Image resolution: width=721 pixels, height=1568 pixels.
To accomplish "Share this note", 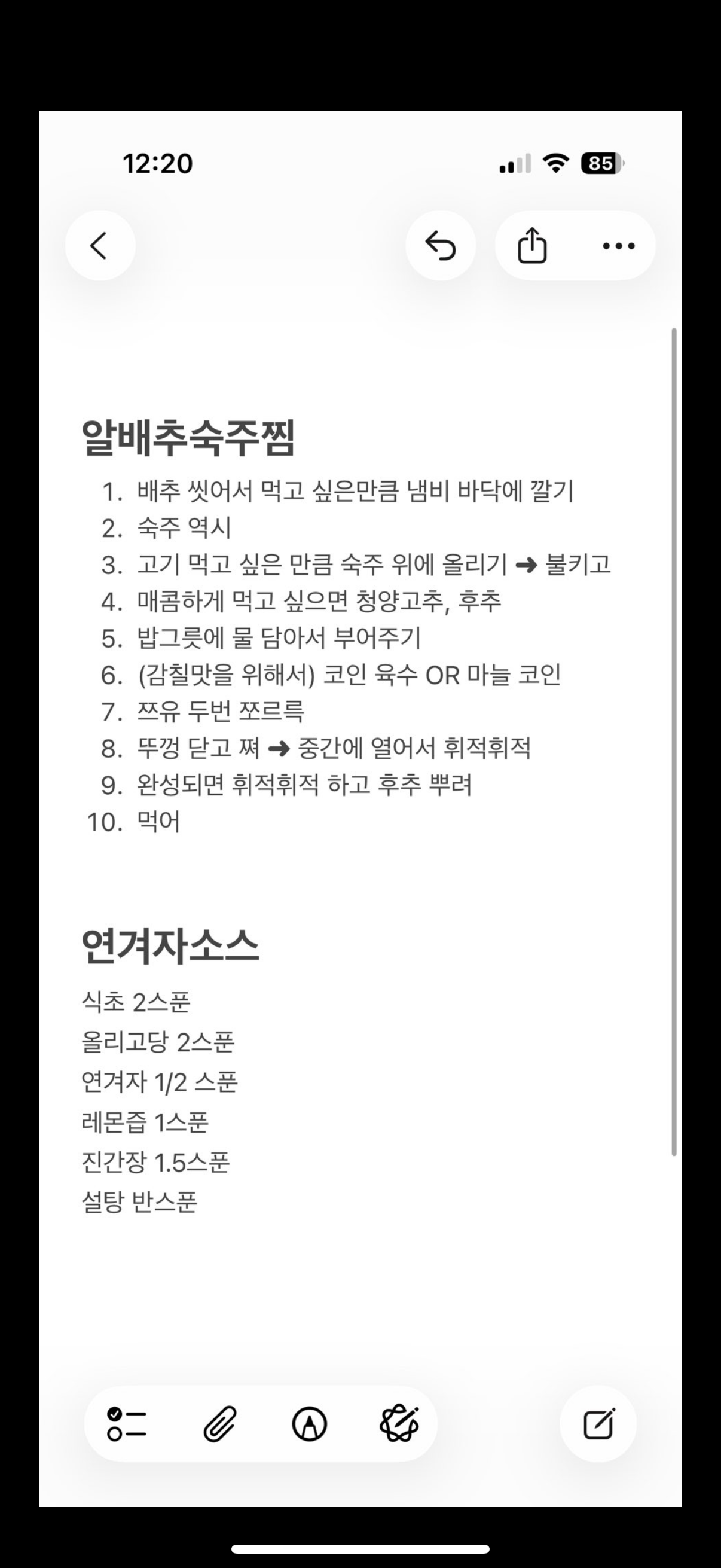I will pyautogui.click(x=533, y=245).
